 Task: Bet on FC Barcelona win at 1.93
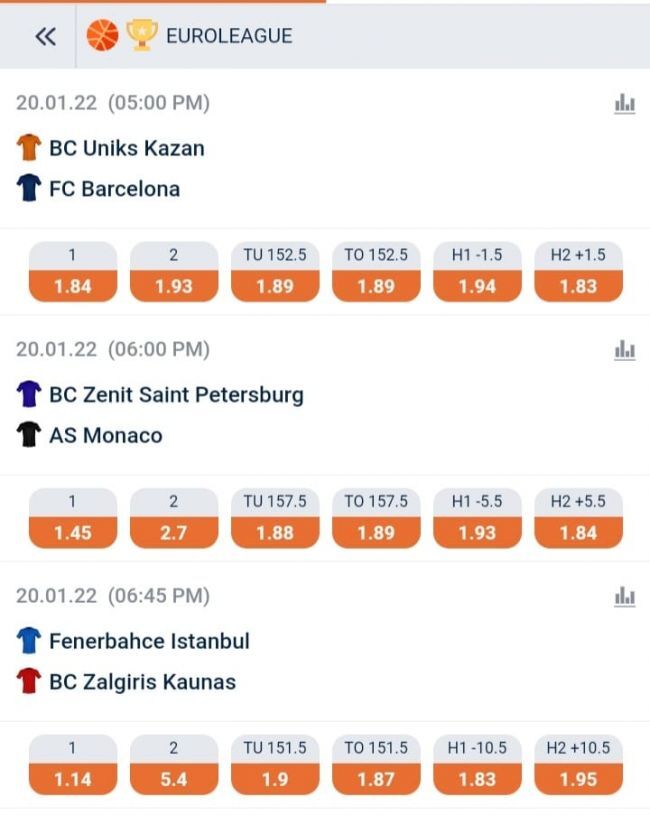coord(173,272)
